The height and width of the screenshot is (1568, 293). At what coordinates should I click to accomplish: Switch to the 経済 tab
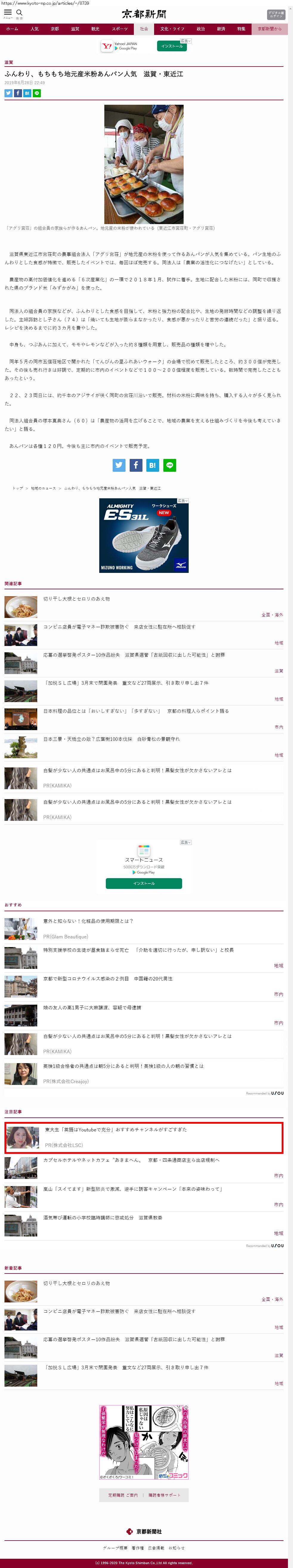tap(221, 29)
